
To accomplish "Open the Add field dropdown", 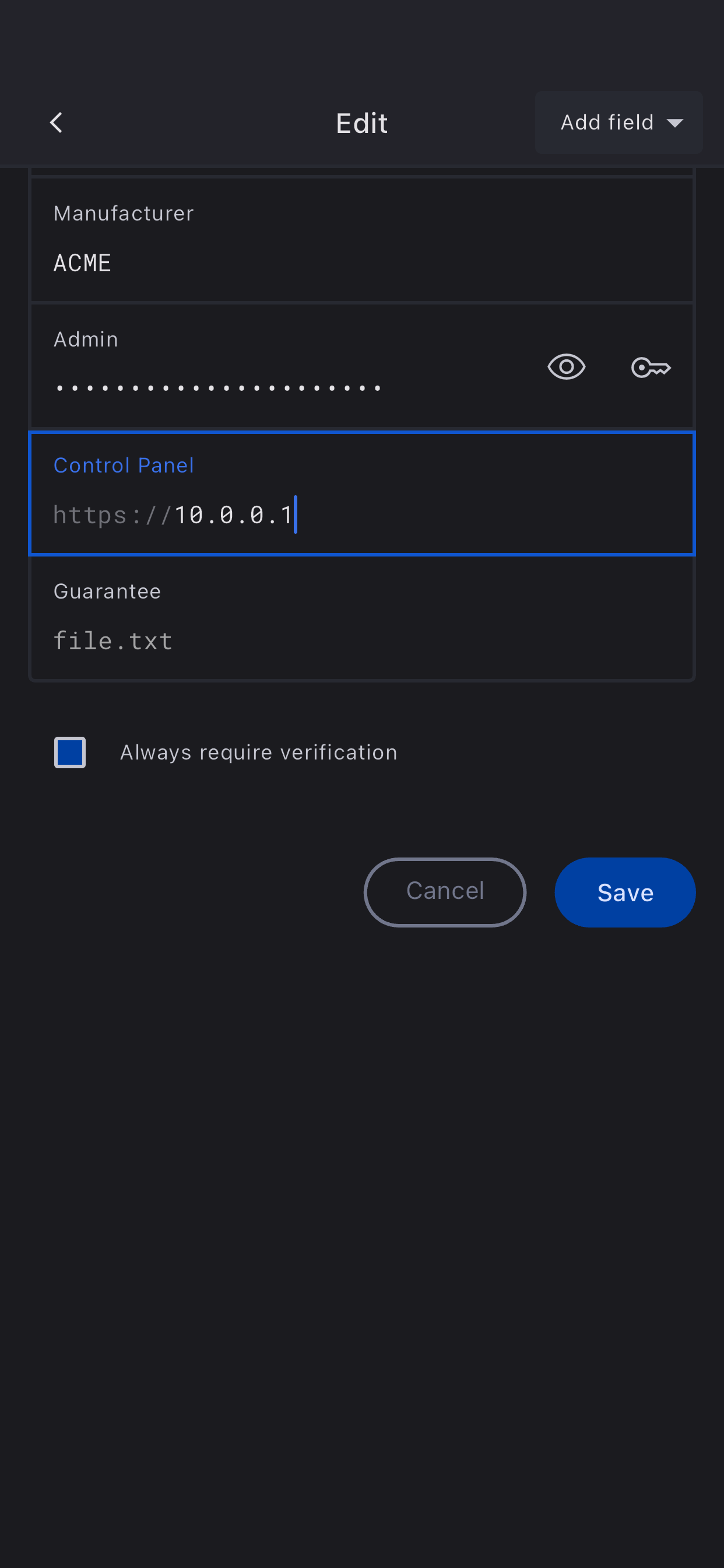I will (x=618, y=123).
